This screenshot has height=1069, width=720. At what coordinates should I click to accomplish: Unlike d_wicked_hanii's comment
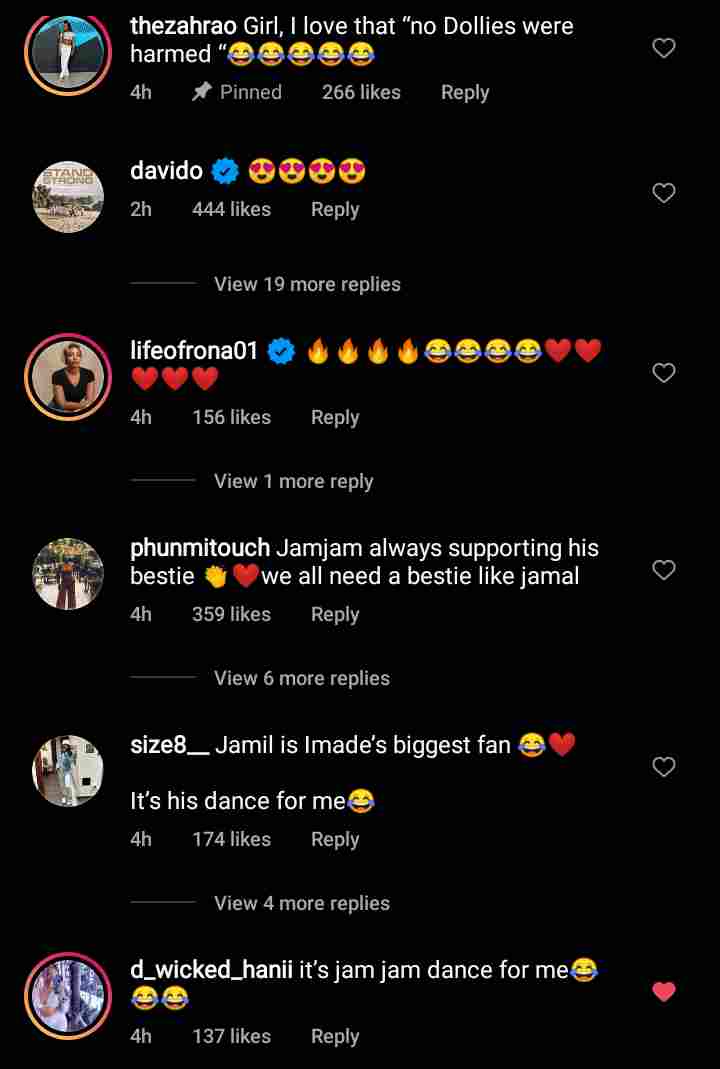(x=664, y=992)
